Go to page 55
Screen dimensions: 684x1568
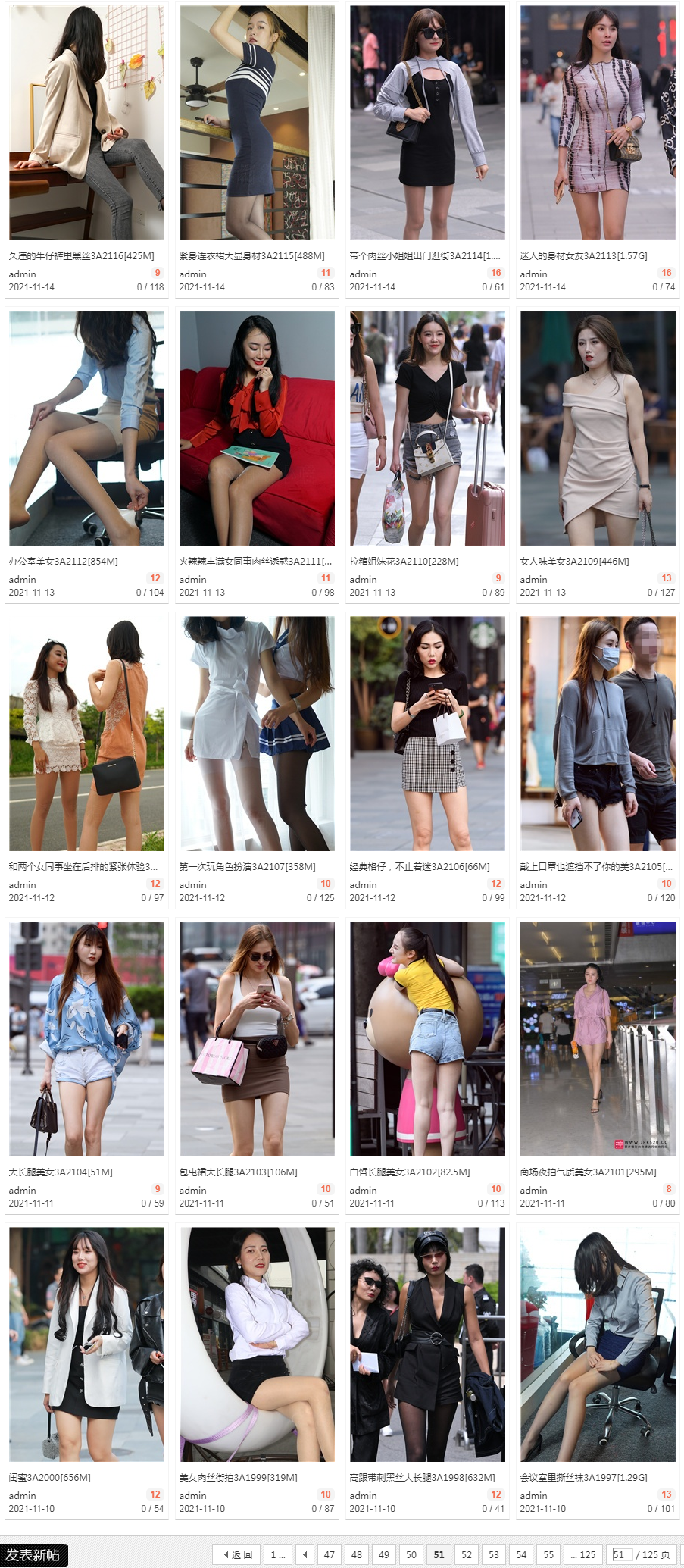548,1554
